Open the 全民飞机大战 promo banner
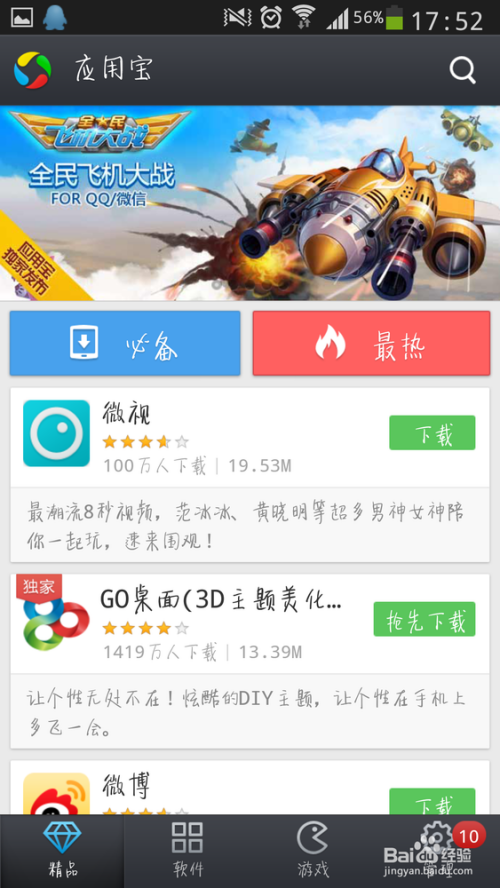 coord(250,203)
